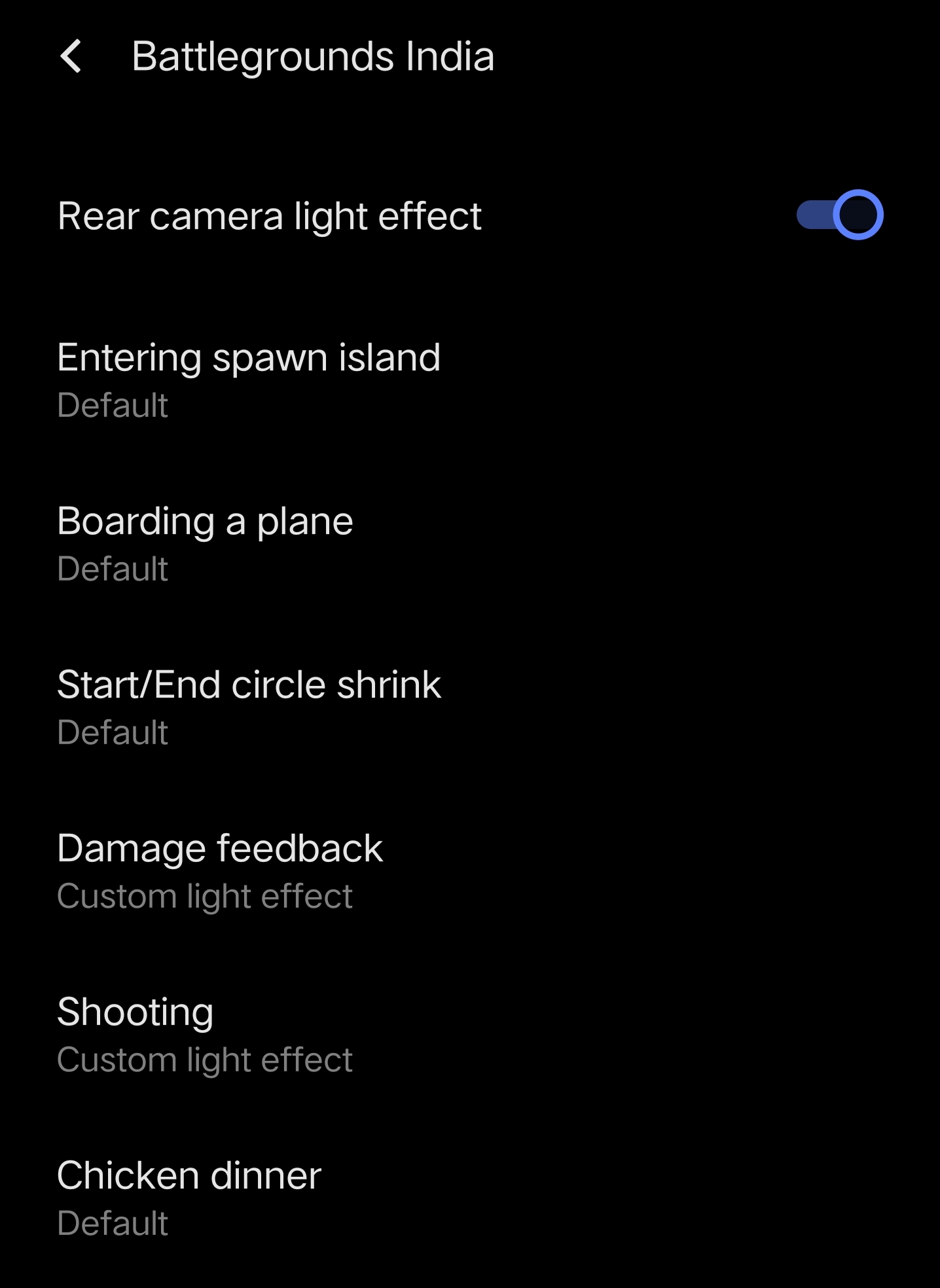Screen dimensions: 940x1288
Task: Turn off Rear camera light effect
Action: [839, 215]
